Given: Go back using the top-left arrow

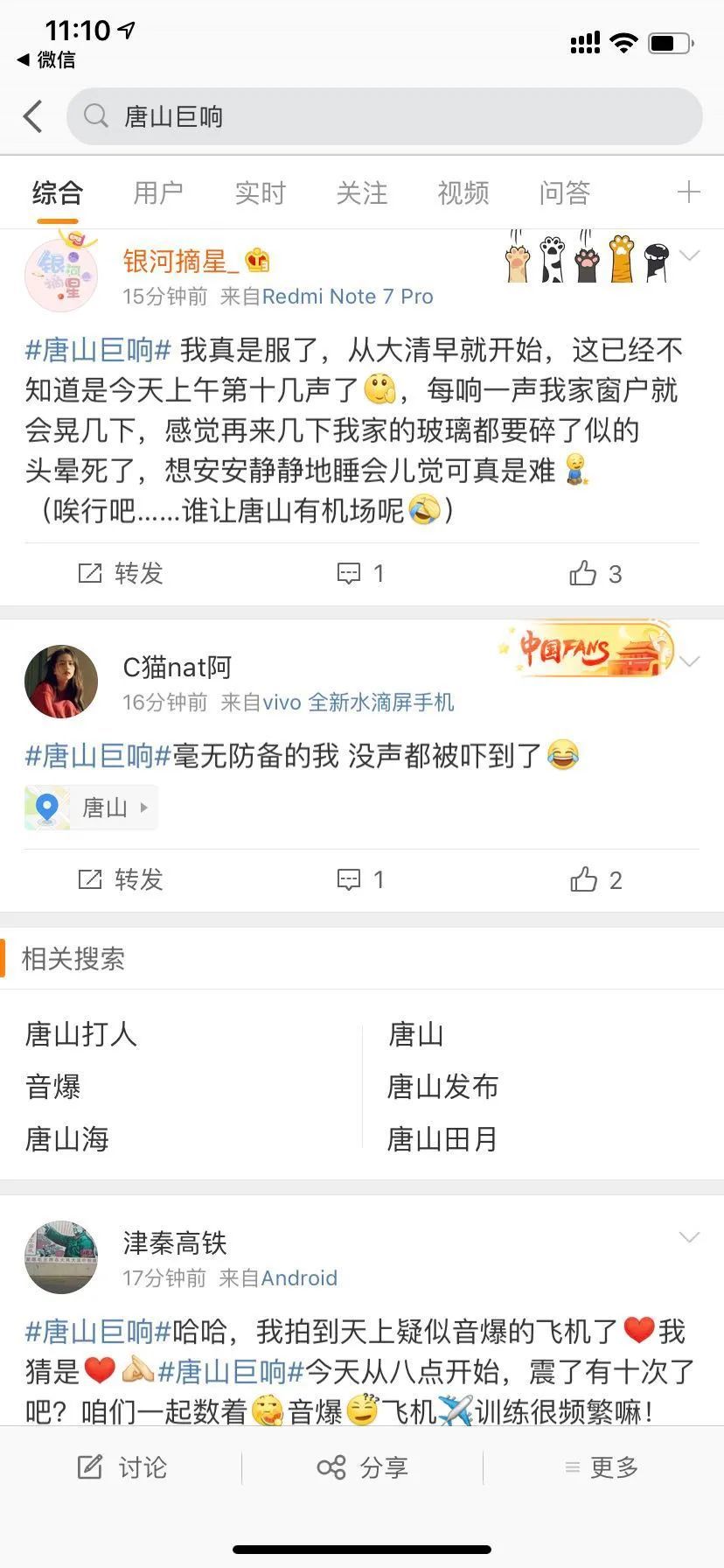Looking at the screenshot, I should click(33, 116).
